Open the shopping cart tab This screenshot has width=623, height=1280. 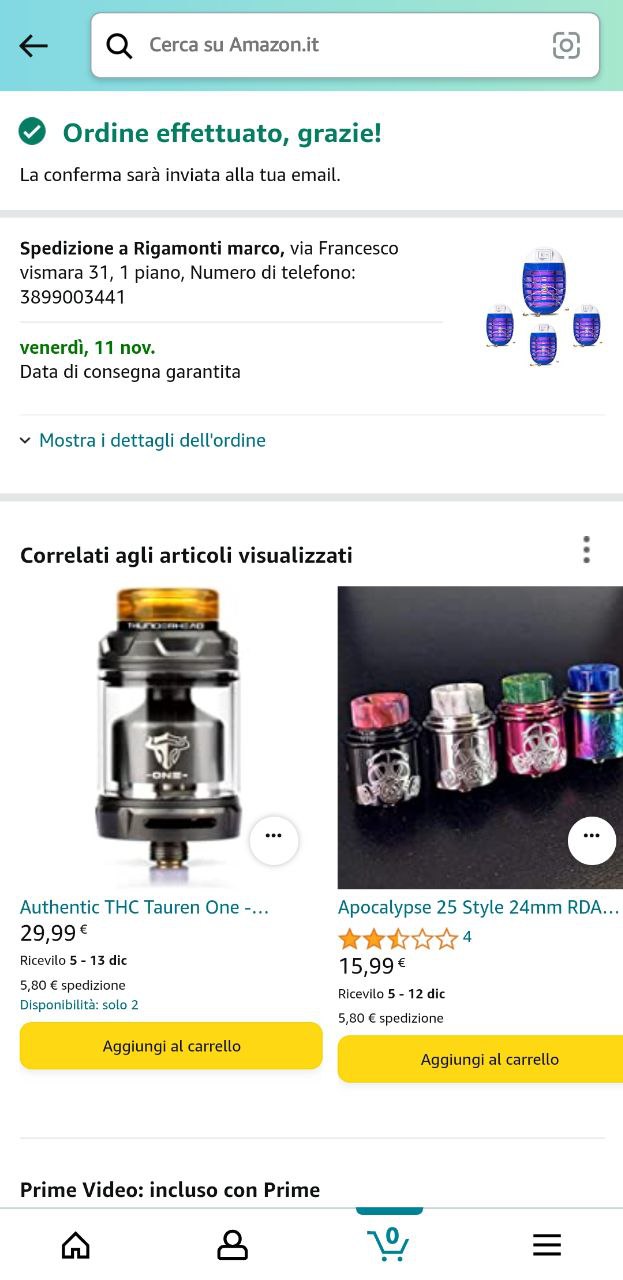pyautogui.click(x=389, y=1243)
